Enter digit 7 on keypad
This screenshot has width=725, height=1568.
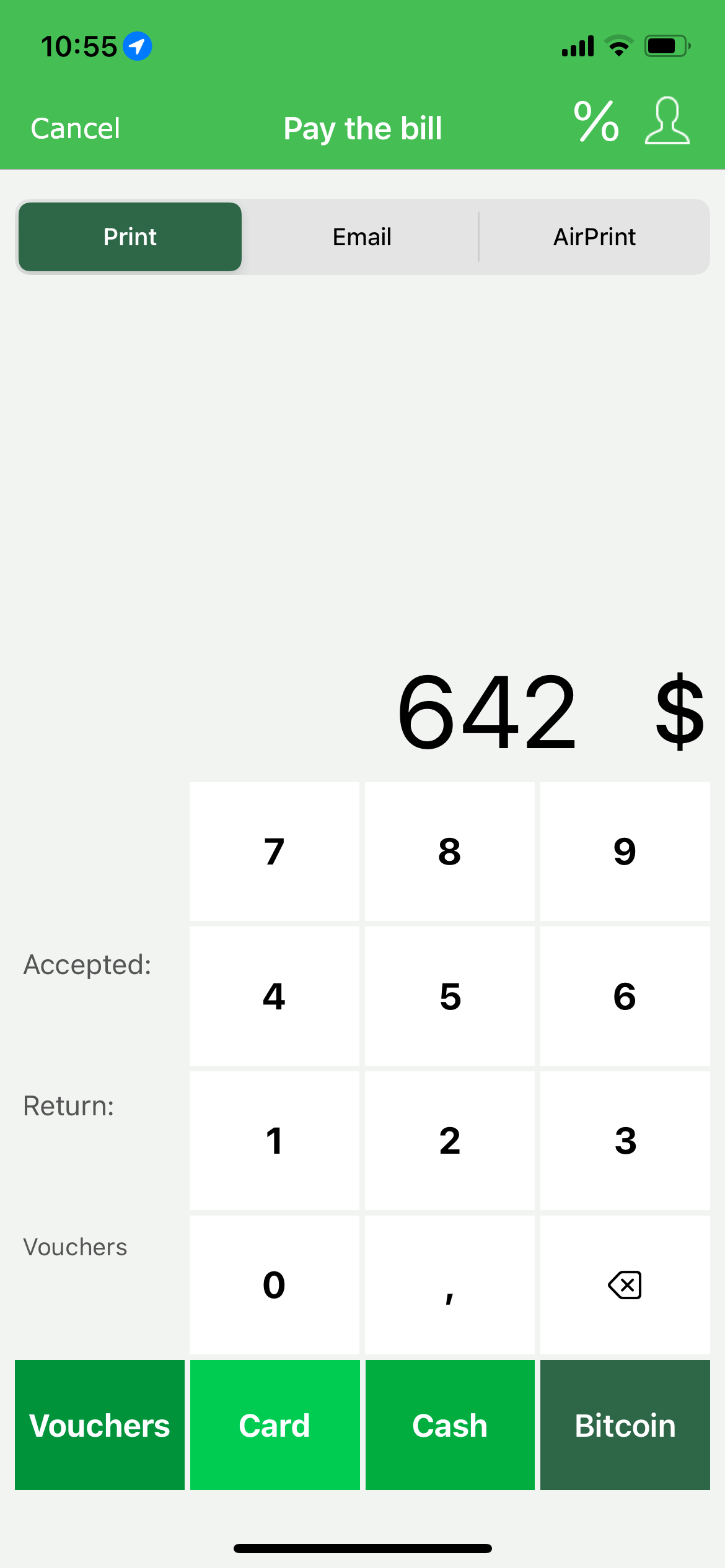[x=274, y=852]
